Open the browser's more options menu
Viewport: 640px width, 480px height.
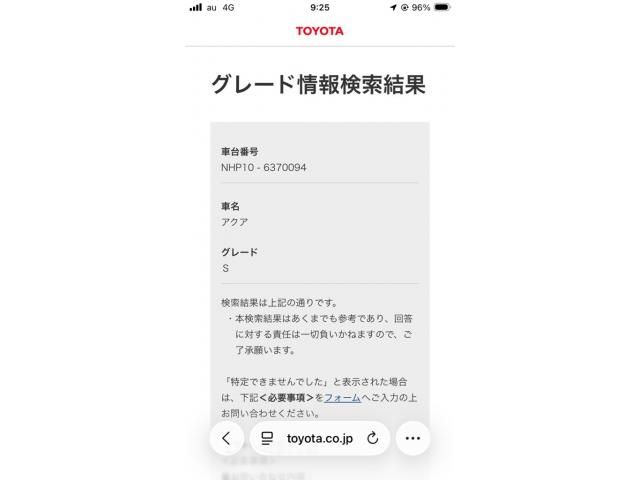click(x=412, y=438)
